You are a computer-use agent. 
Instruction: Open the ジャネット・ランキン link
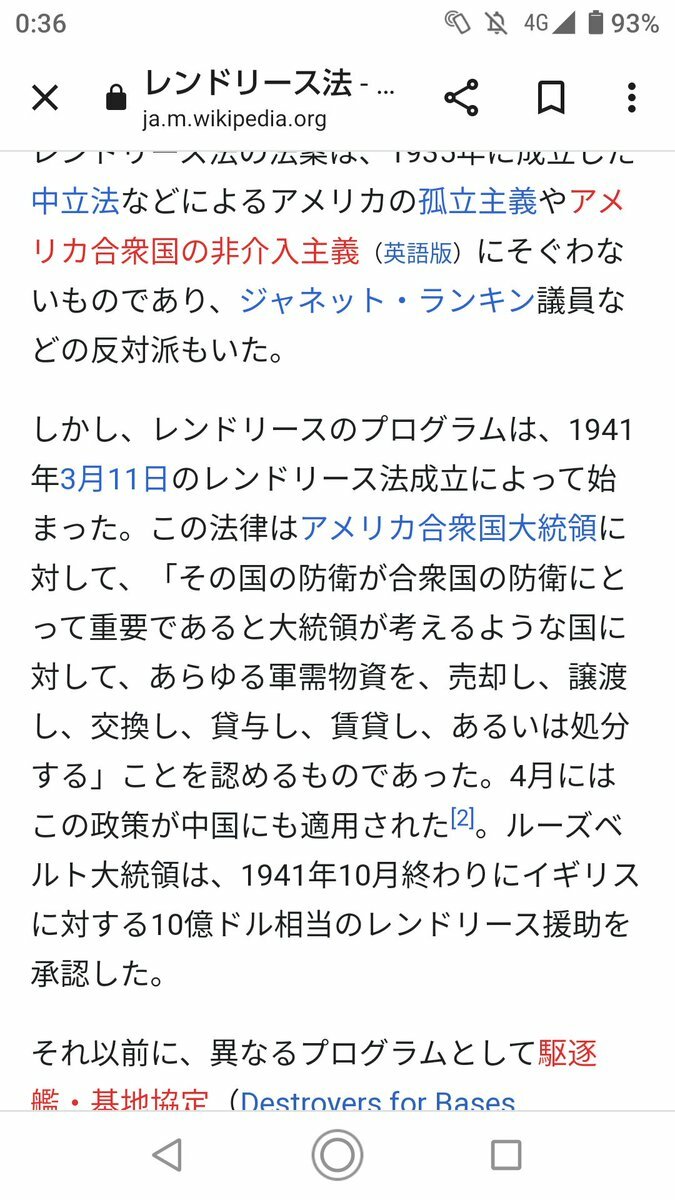click(x=386, y=300)
